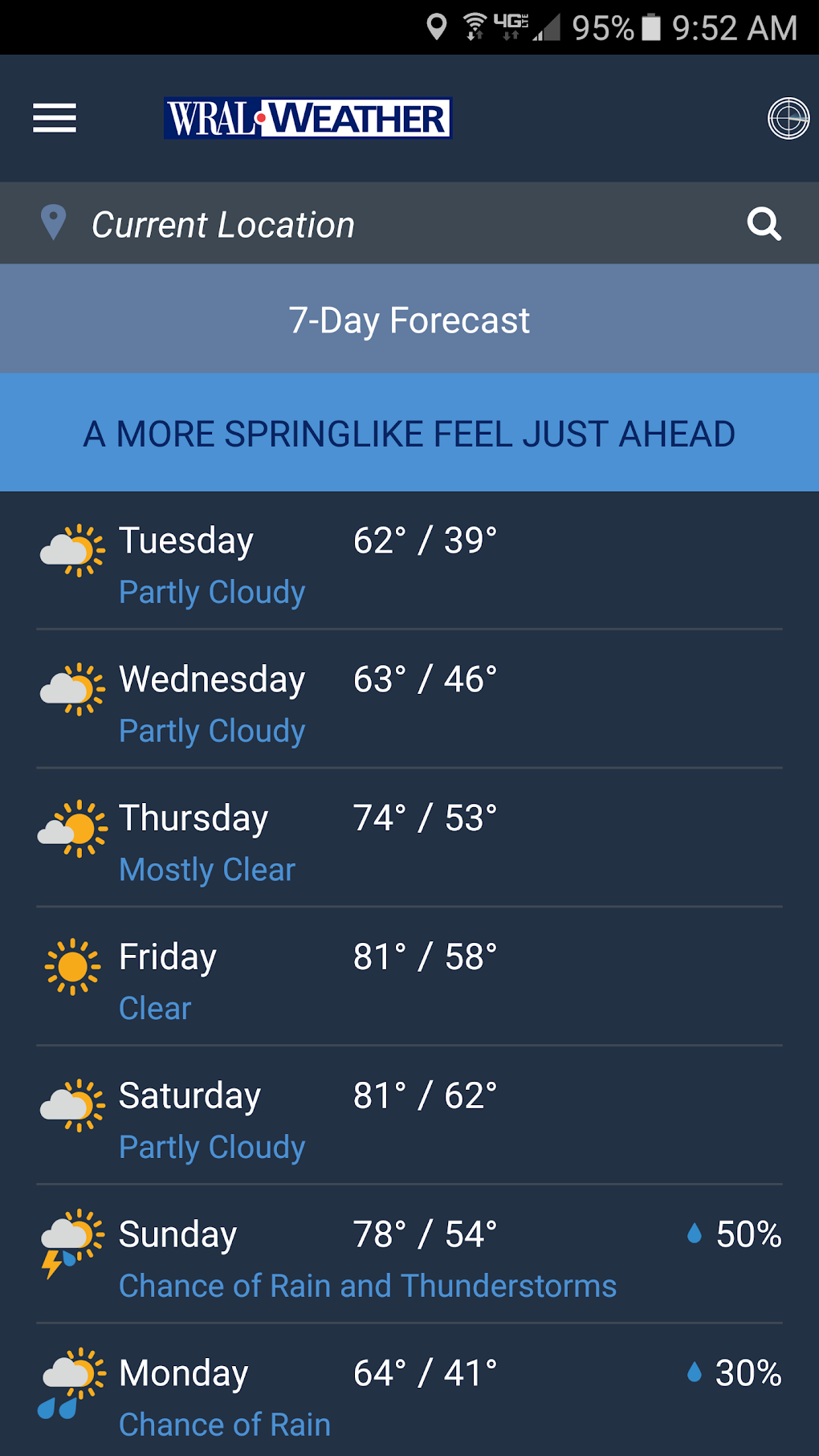Open Tuesday's forecast details
This screenshot has height=1456, width=819.
409,561
